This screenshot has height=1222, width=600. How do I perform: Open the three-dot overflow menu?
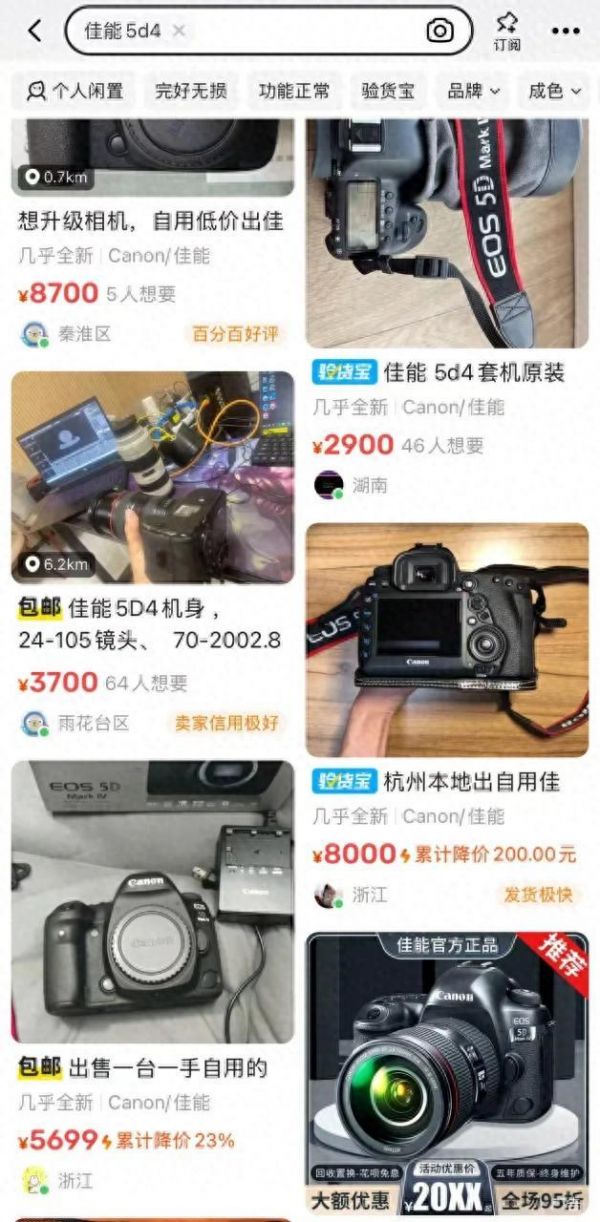pos(565,31)
